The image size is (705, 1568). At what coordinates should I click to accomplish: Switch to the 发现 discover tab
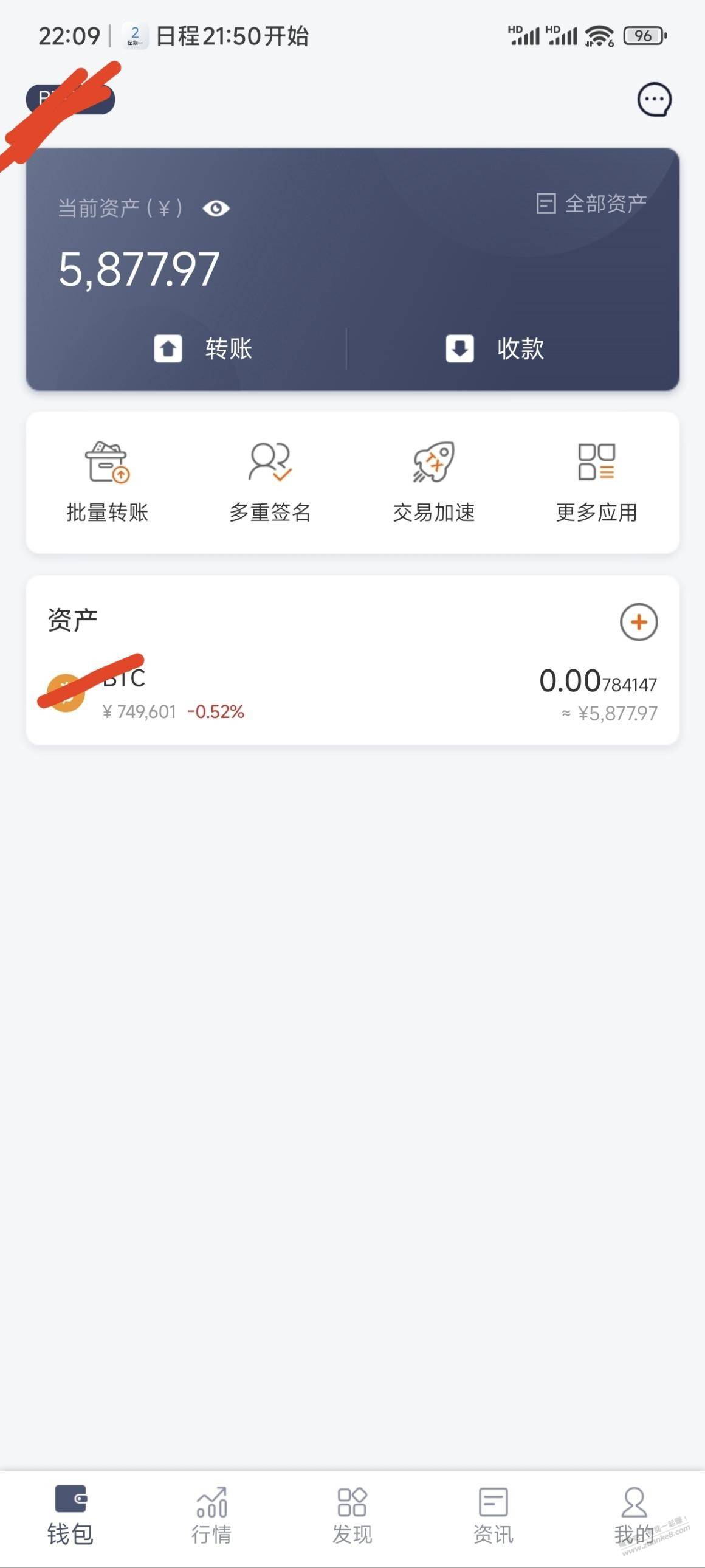point(352,1516)
